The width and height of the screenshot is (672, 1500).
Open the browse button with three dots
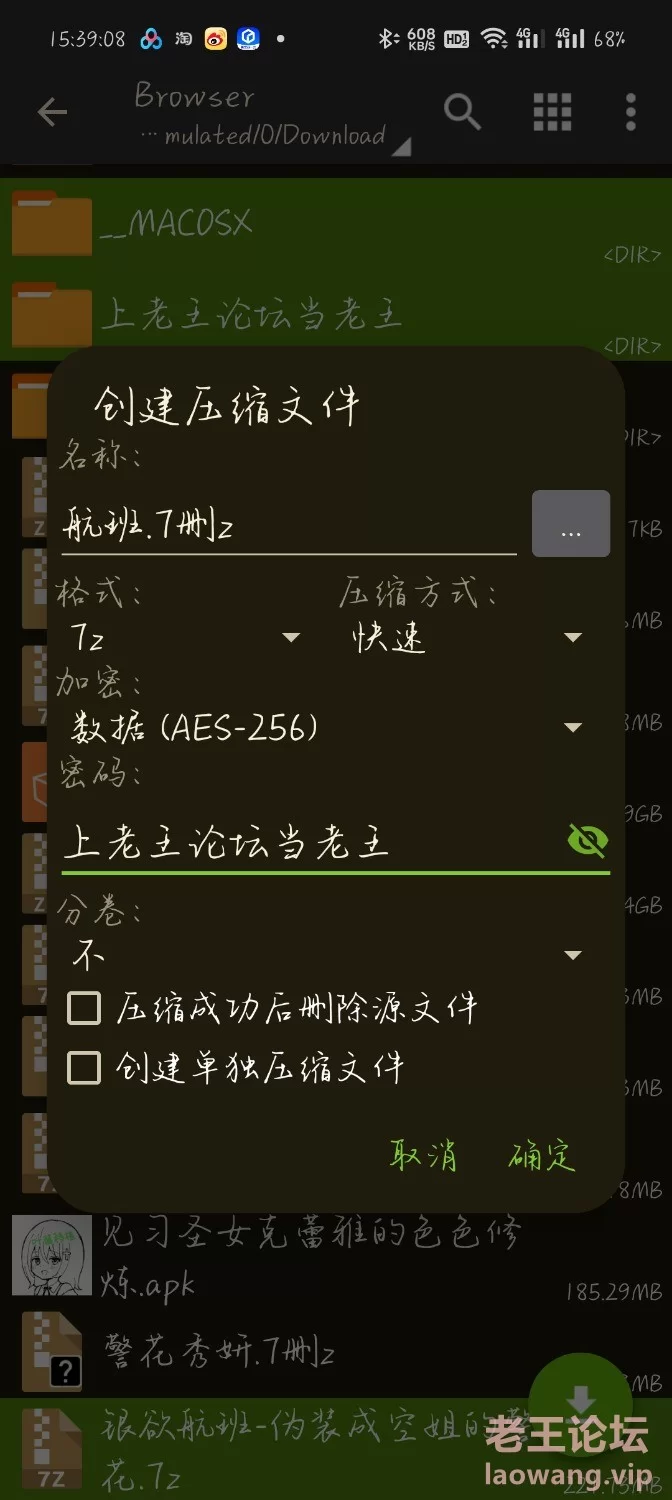point(571,523)
